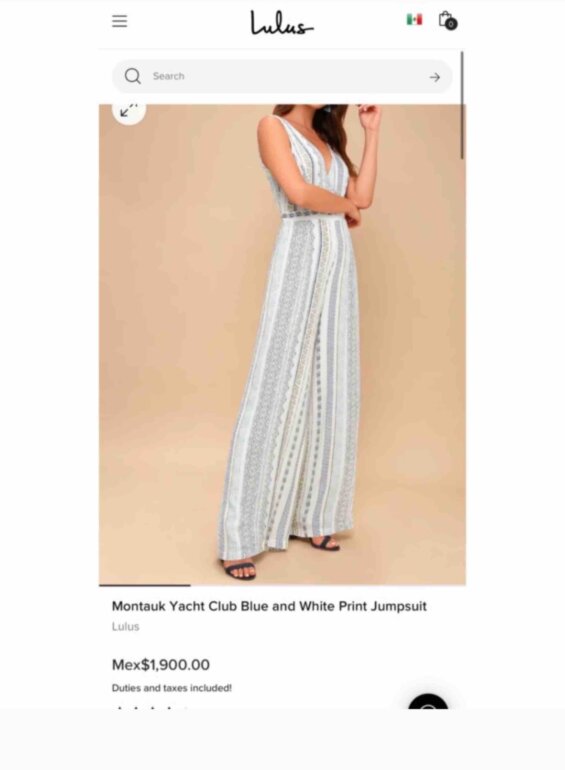Open the shopping bag

pyautogui.click(x=447, y=20)
